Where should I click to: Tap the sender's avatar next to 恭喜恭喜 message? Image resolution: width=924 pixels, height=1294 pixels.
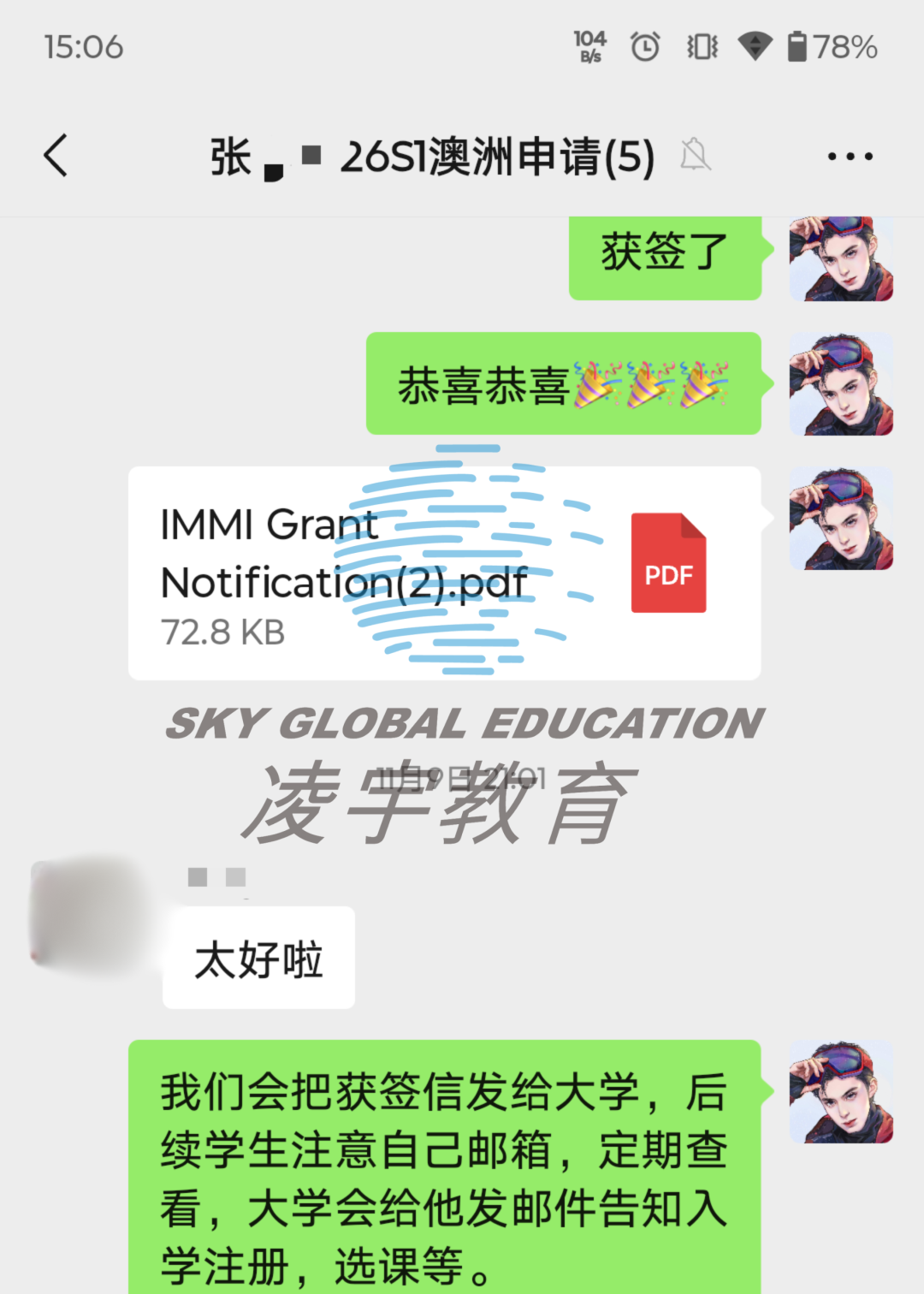[841, 384]
